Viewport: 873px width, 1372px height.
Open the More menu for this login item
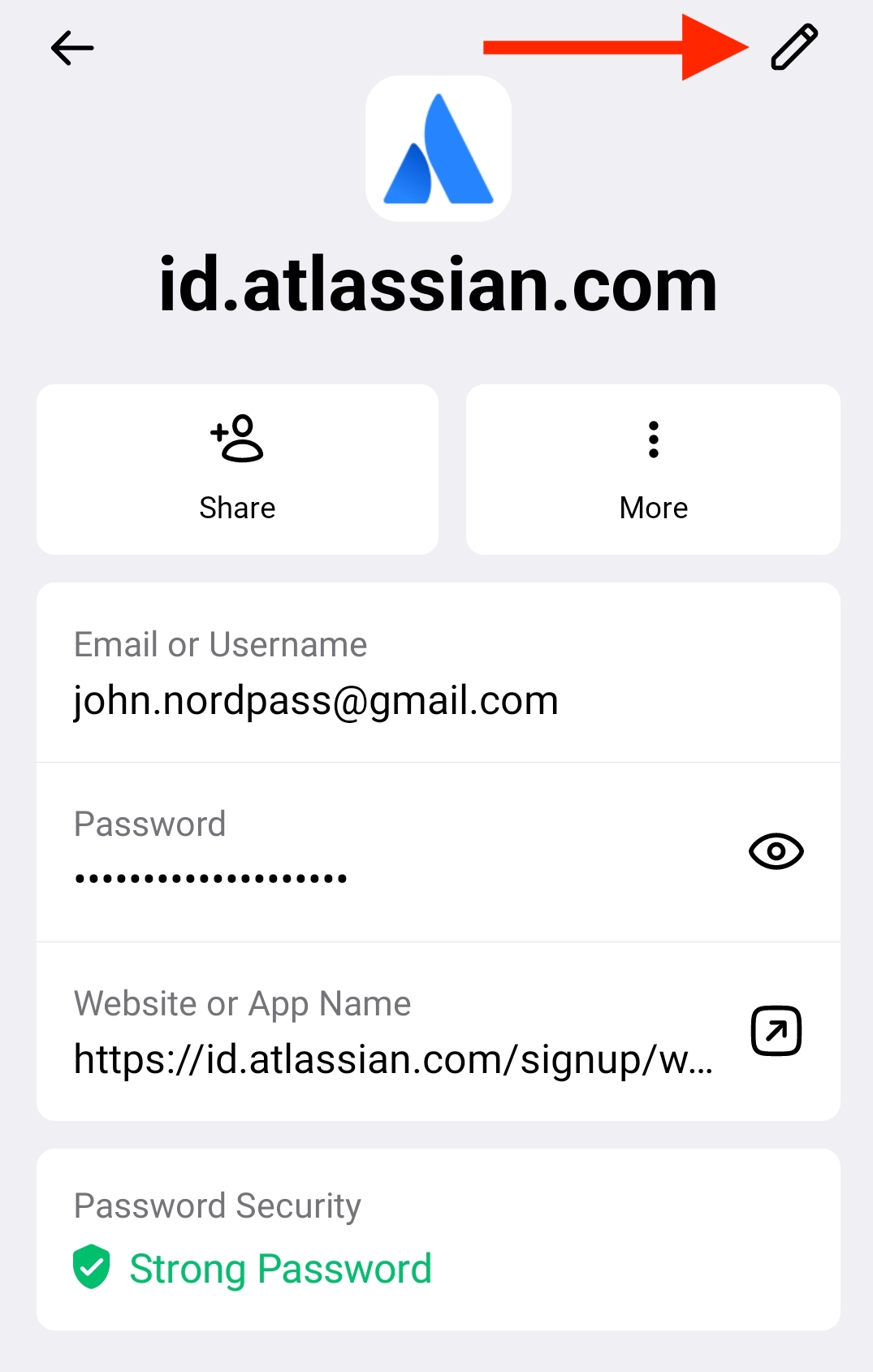point(653,467)
